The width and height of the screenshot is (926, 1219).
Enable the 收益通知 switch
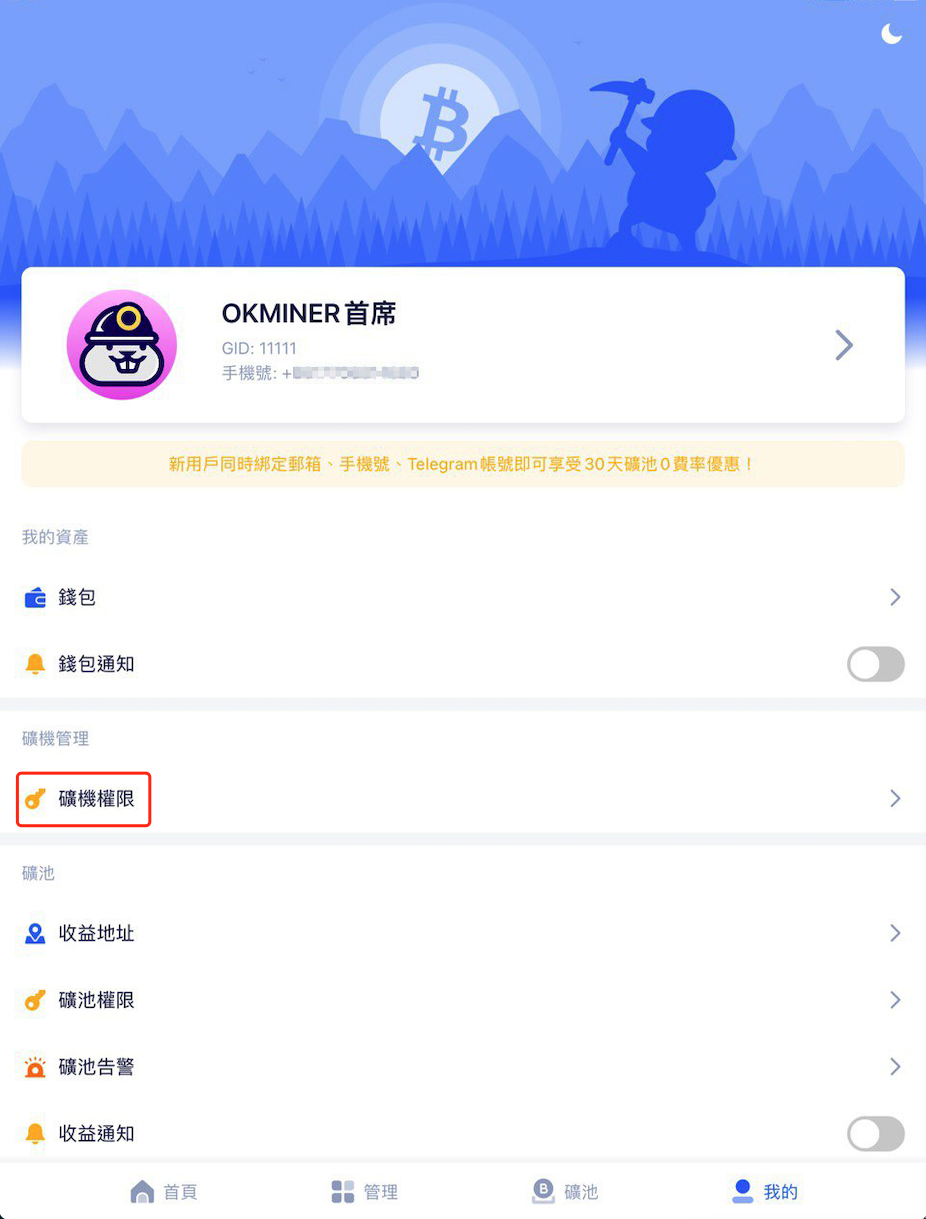875,1134
